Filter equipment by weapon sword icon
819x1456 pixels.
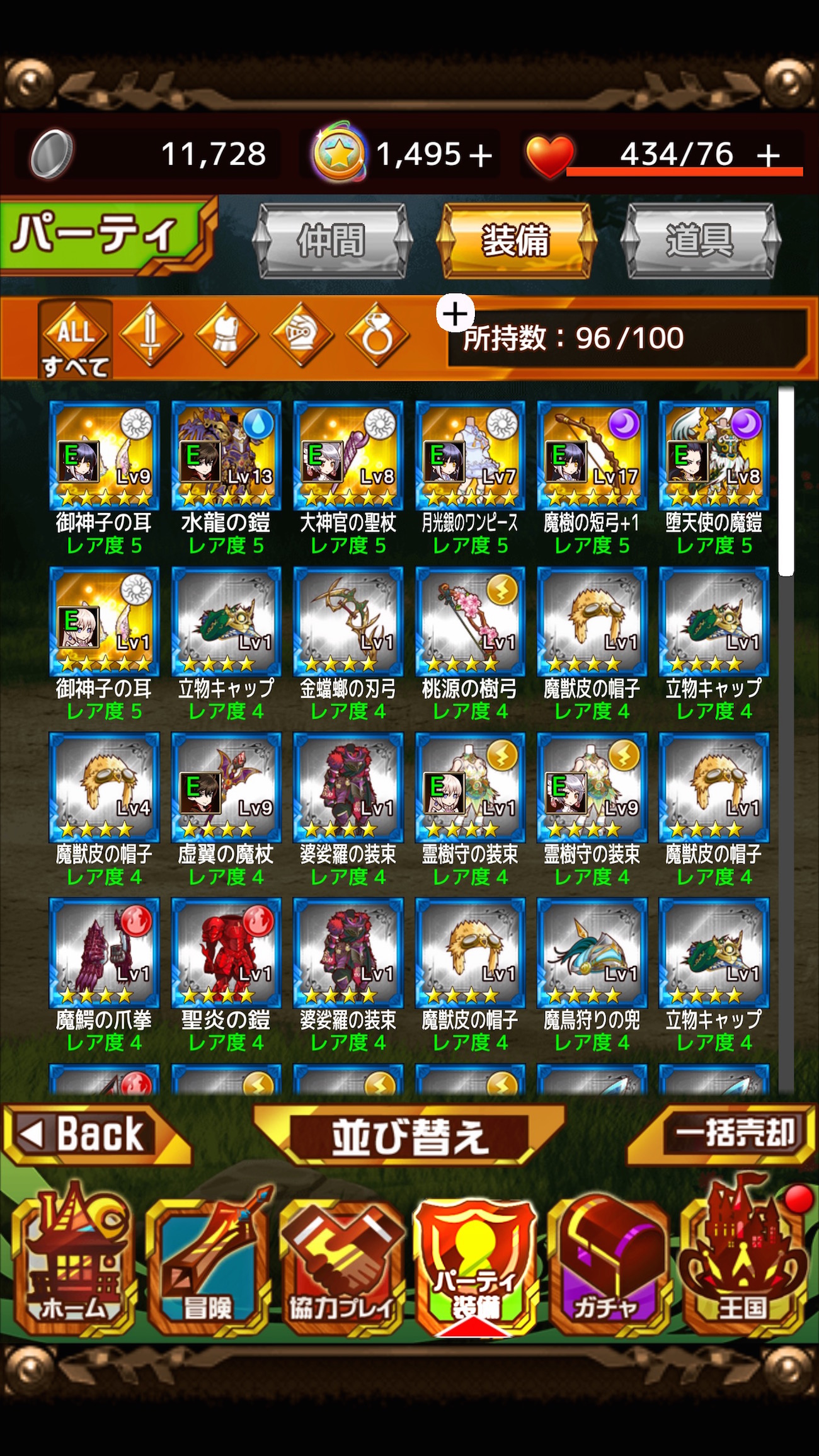(x=150, y=335)
